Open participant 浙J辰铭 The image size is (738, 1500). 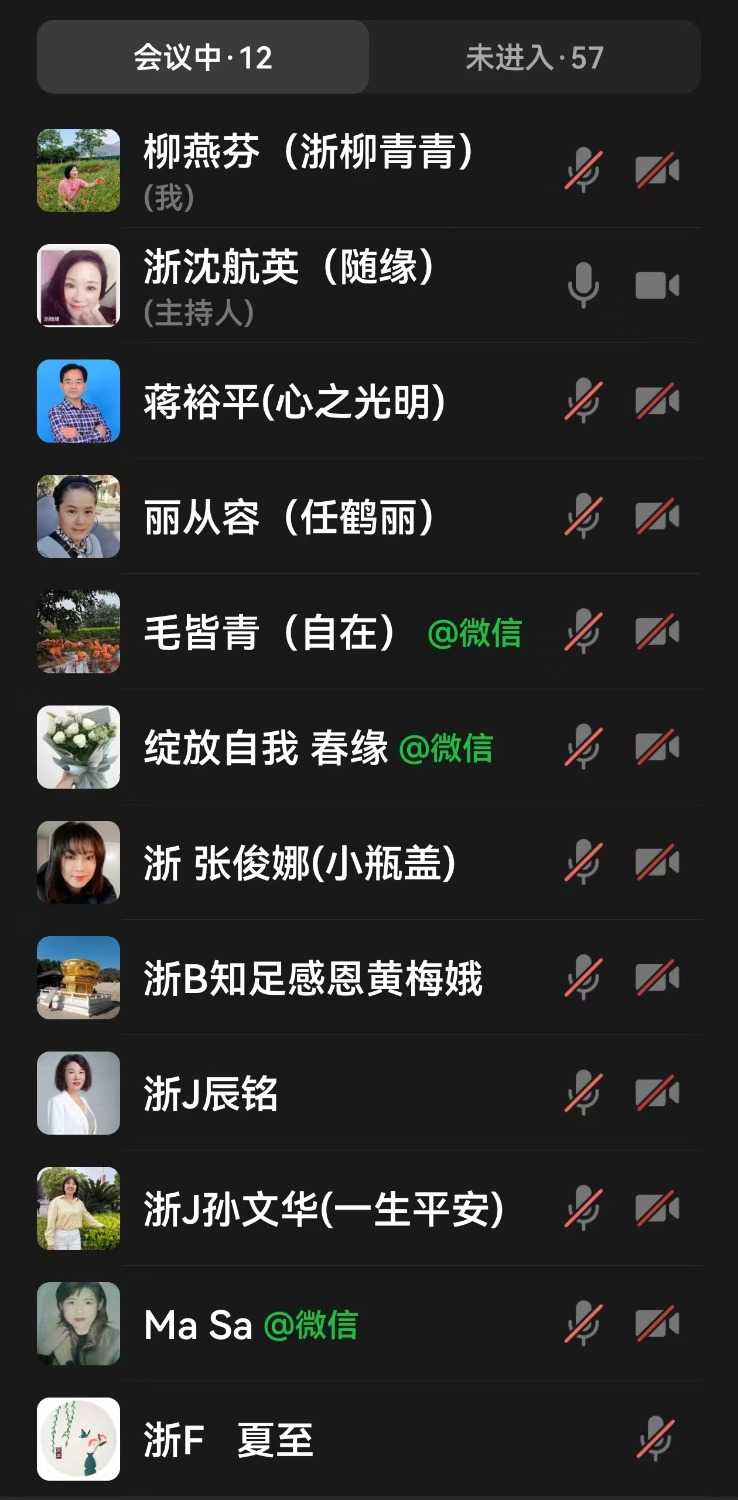pyautogui.click(x=210, y=1093)
